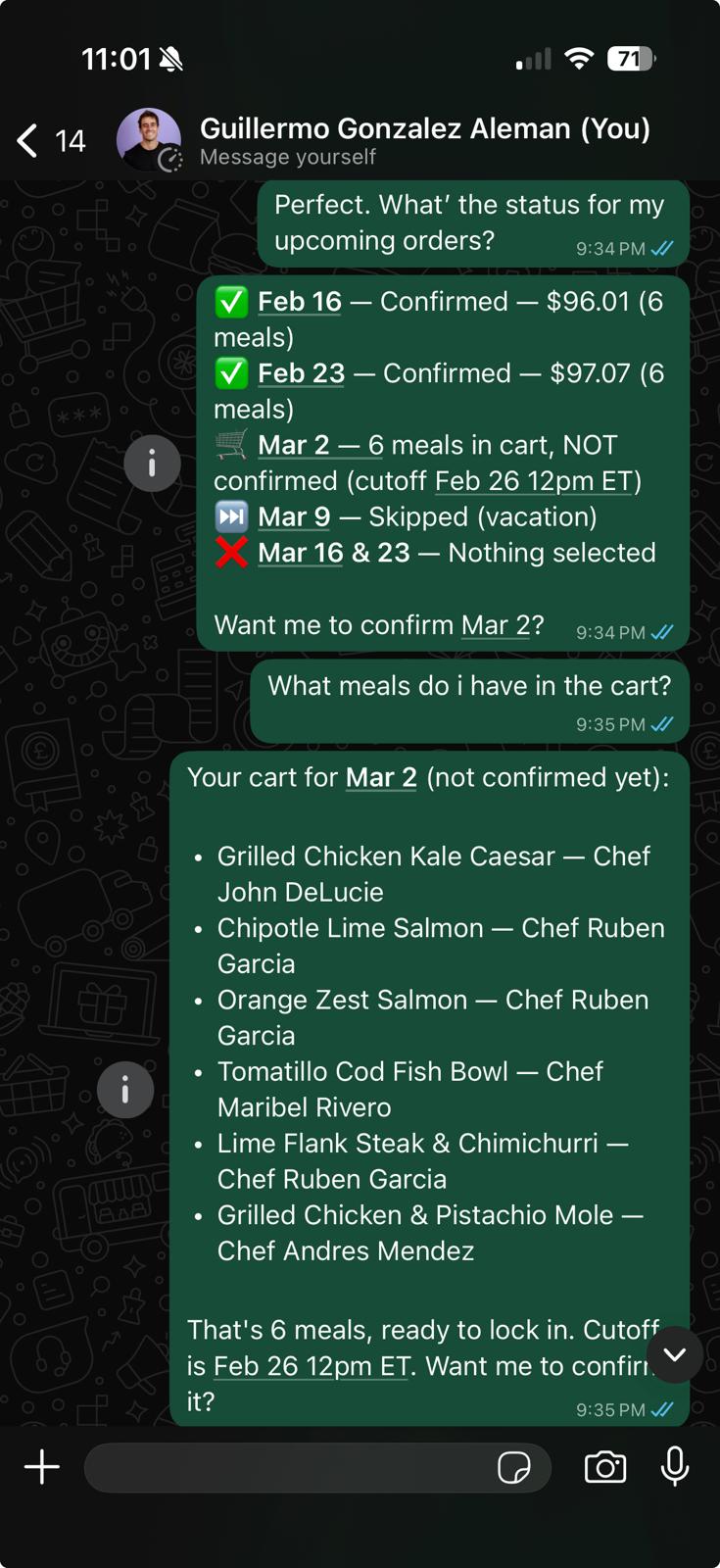Tap the back chevron to return to chat list
The height and width of the screenshot is (1568, 720).
[x=26, y=140]
